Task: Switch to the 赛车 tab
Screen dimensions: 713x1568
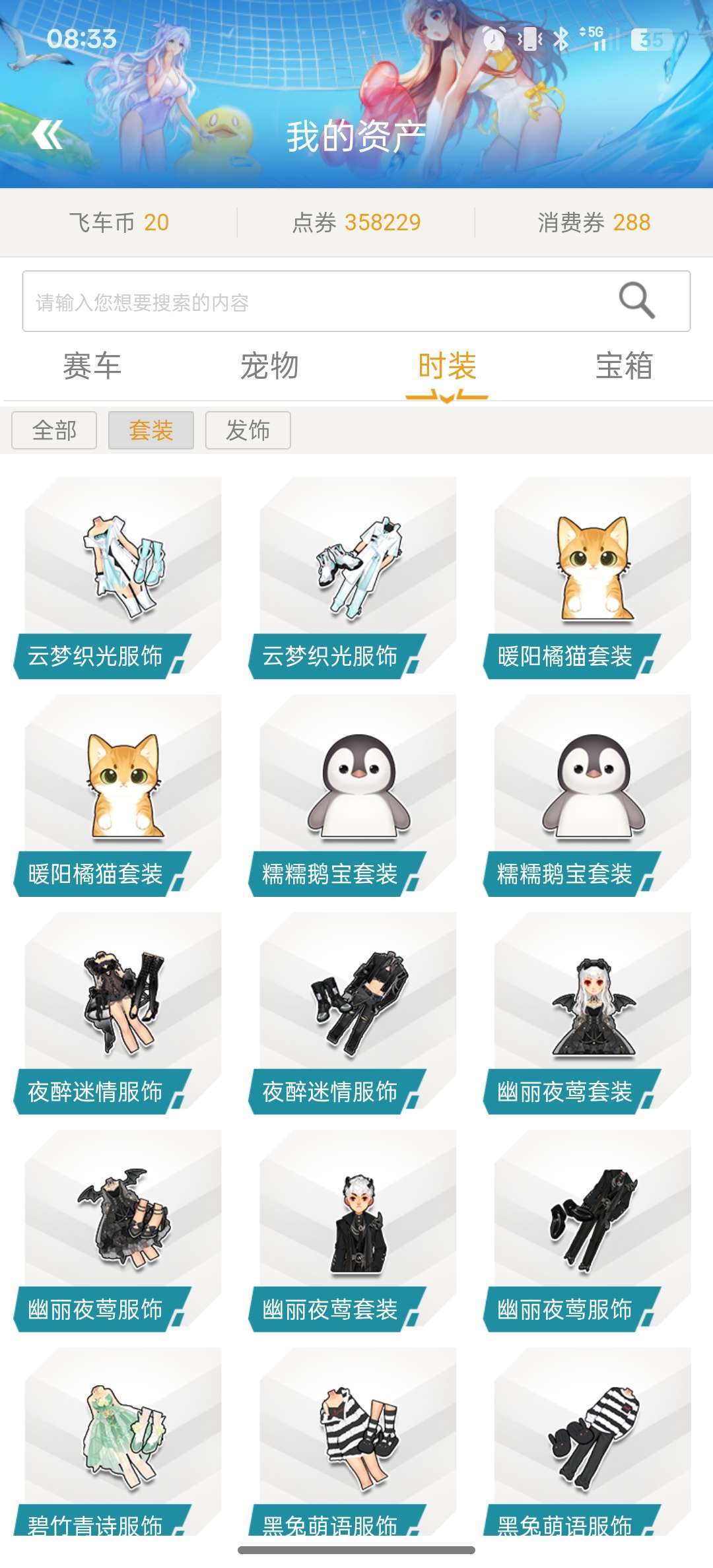Action: (x=92, y=366)
